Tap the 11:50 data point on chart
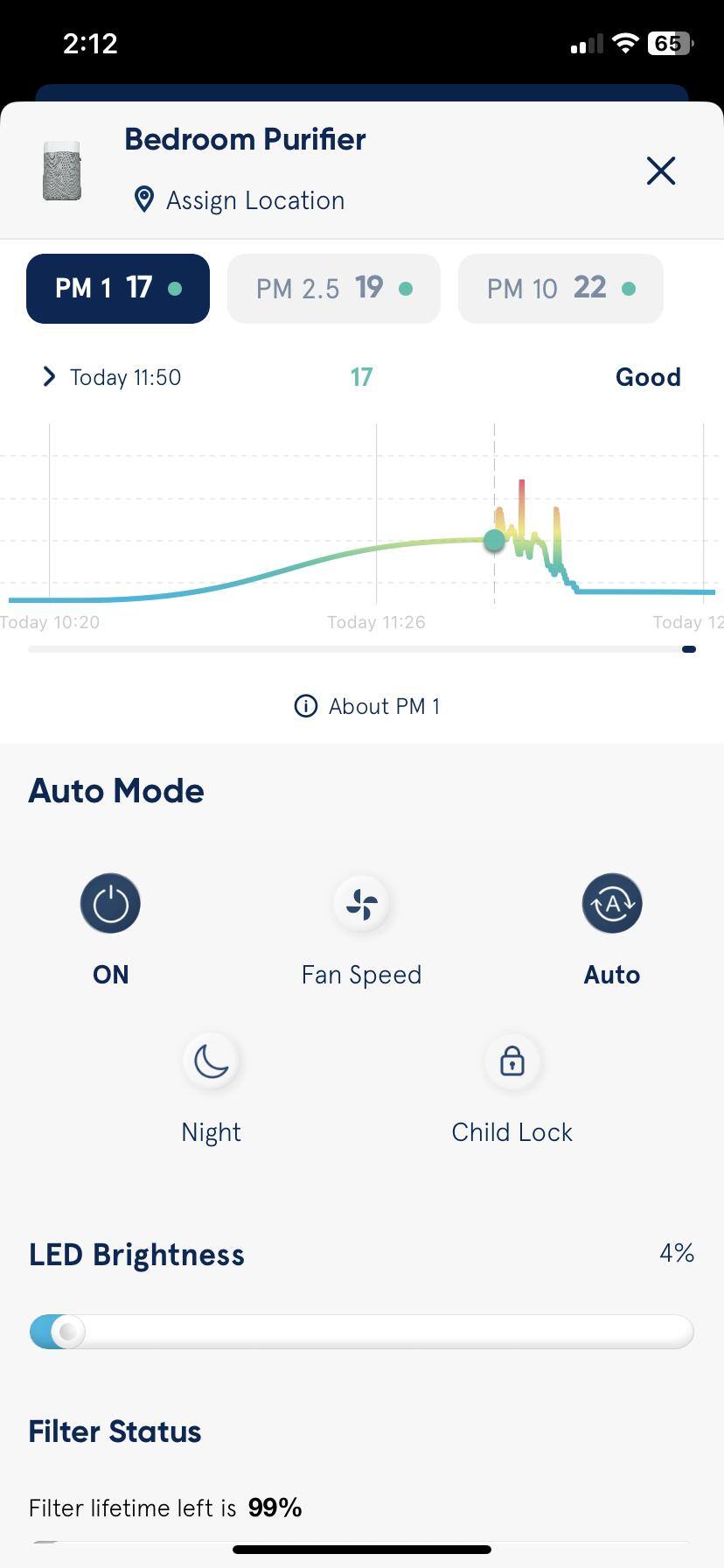The image size is (724, 1568). click(494, 540)
